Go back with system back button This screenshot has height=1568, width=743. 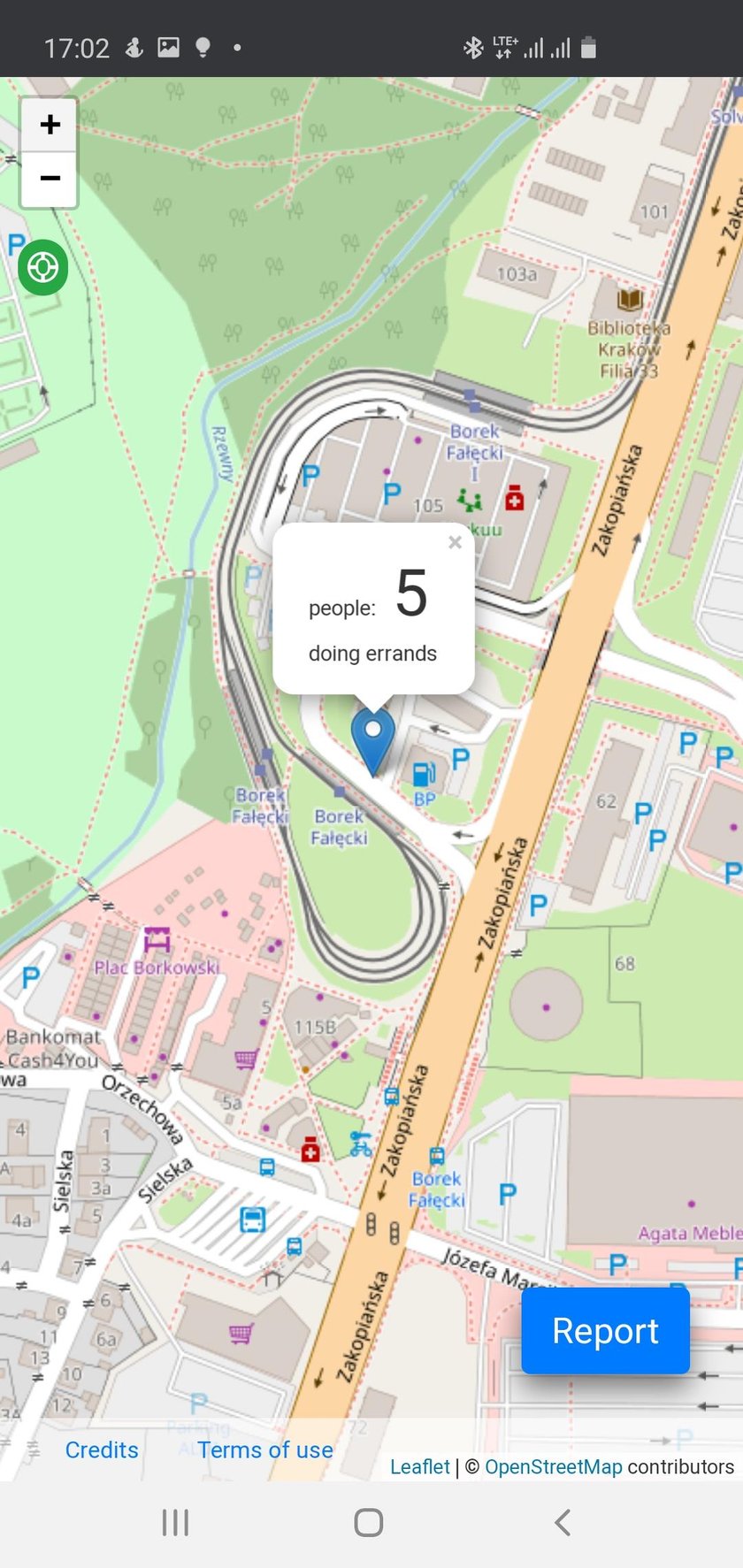tap(562, 1522)
